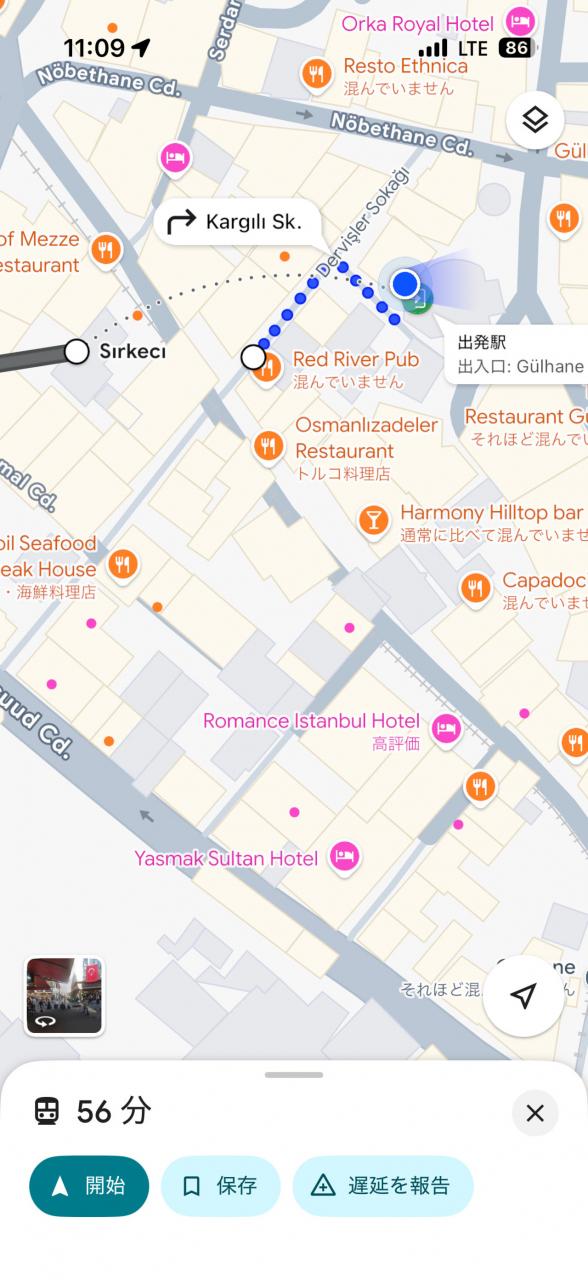
Task: Open the Street View thumbnail
Action: [x=64, y=996]
